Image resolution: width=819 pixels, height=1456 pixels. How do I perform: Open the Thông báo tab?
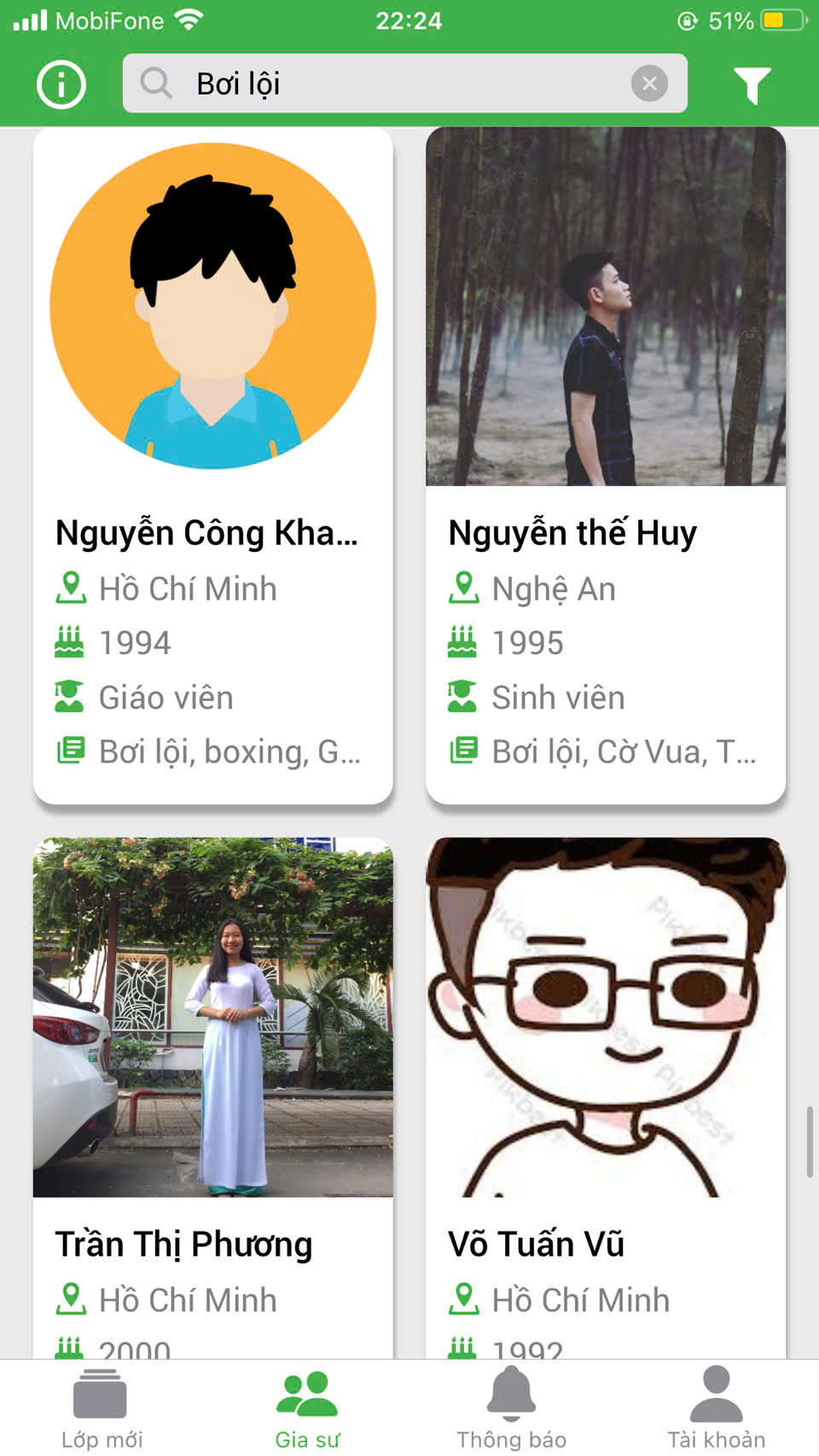click(x=511, y=1408)
